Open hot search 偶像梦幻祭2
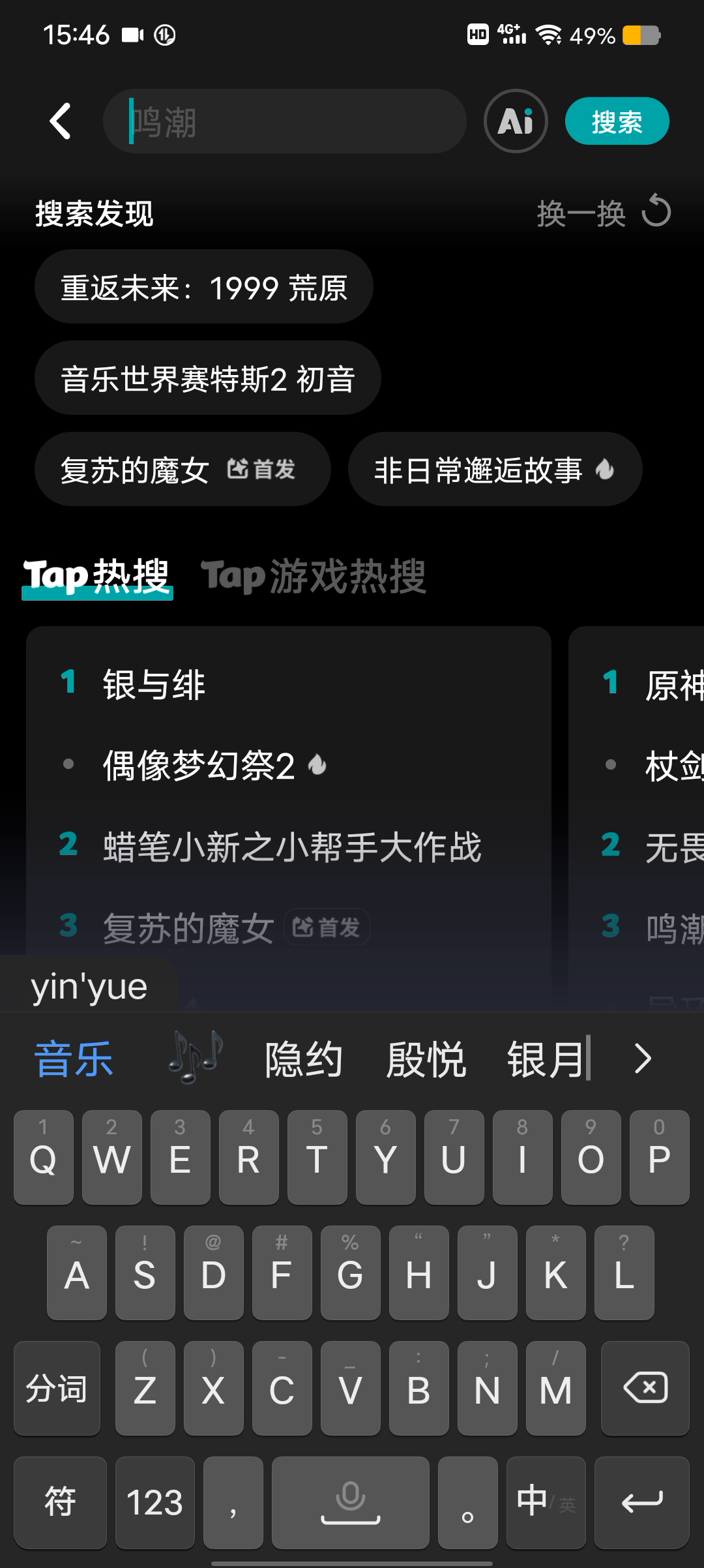 [x=199, y=766]
